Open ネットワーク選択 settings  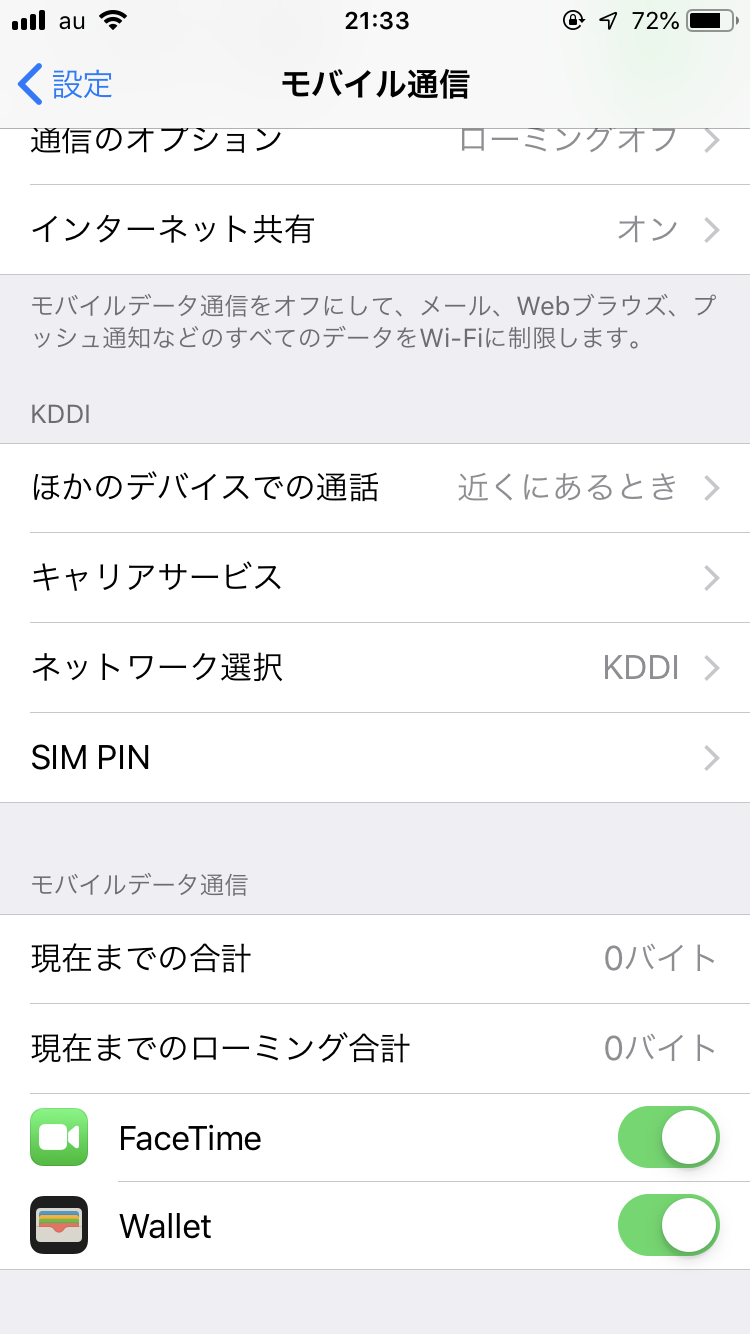point(375,668)
